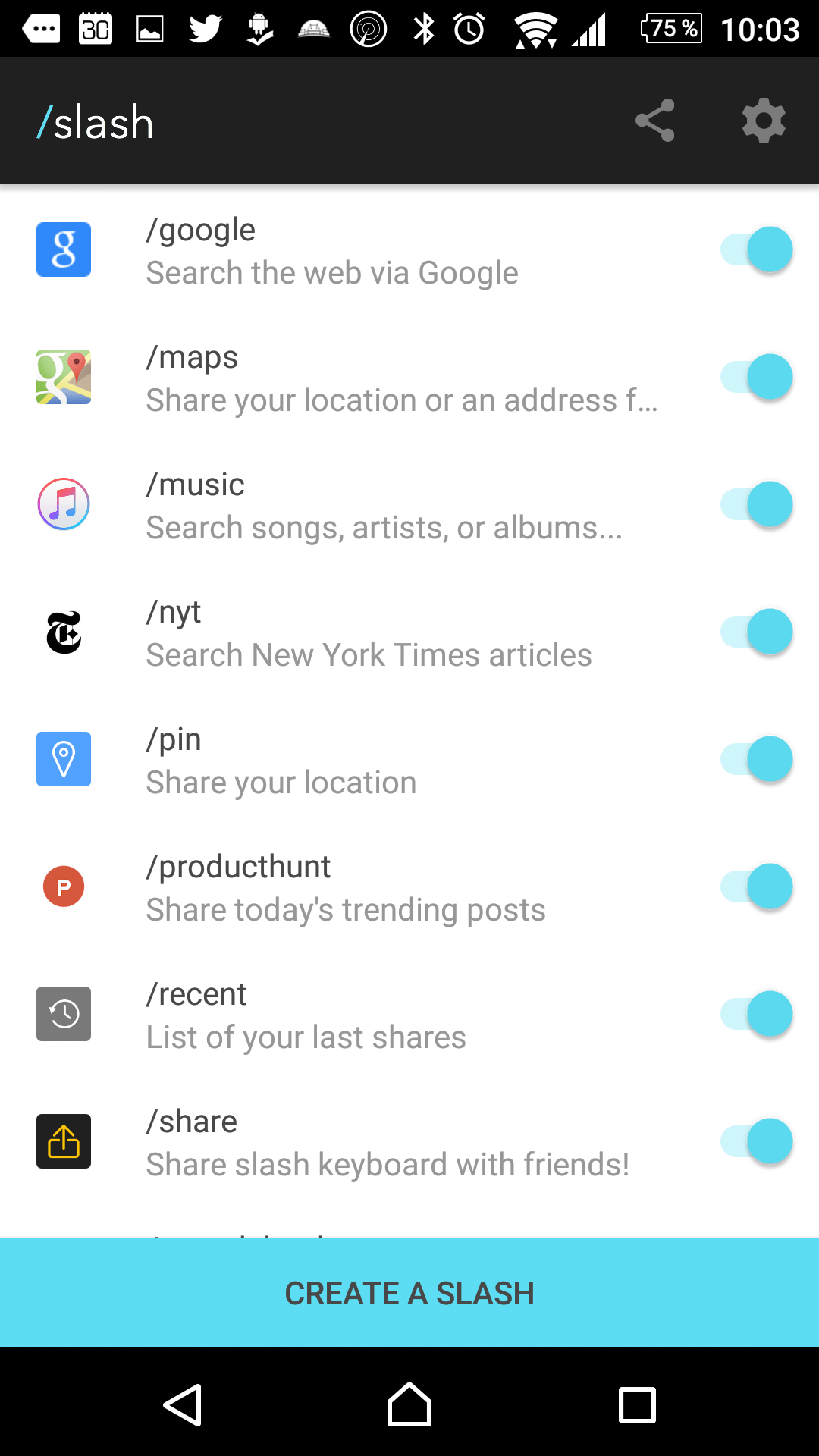This screenshot has width=819, height=1456.
Task: Tap the share icon in the app bar
Action: coord(655,121)
